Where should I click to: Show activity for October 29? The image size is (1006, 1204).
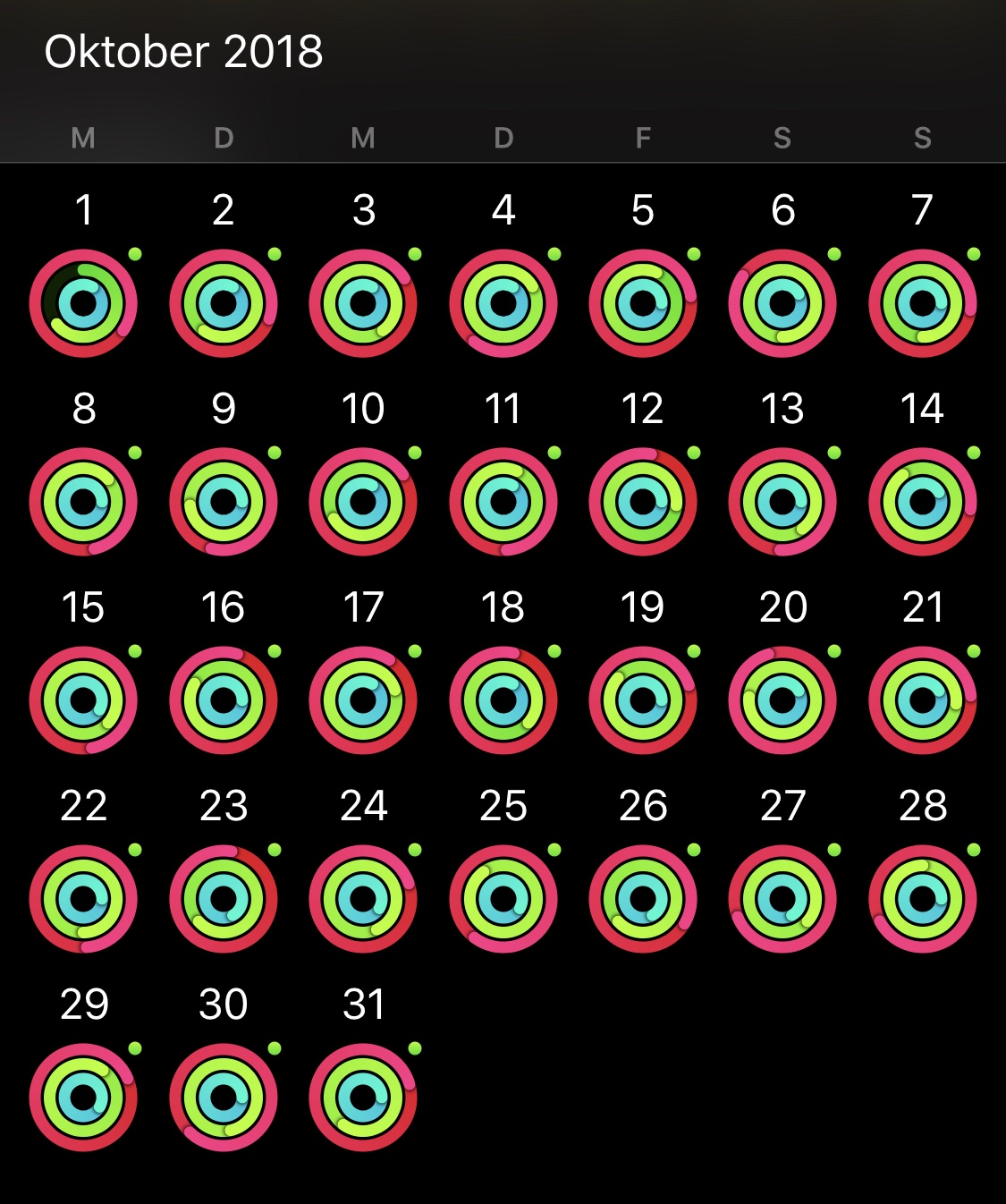83,1098
